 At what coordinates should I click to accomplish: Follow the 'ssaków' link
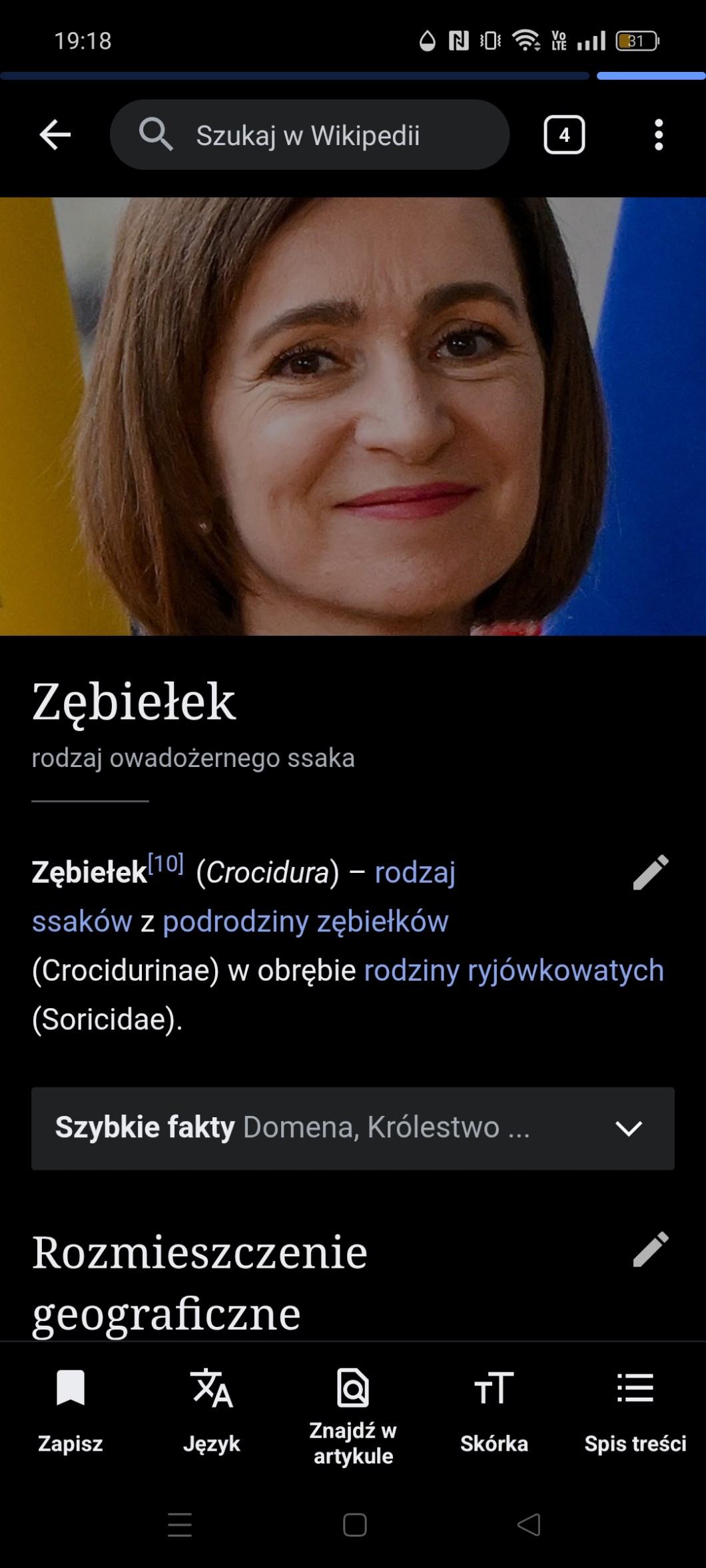pos(82,921)
